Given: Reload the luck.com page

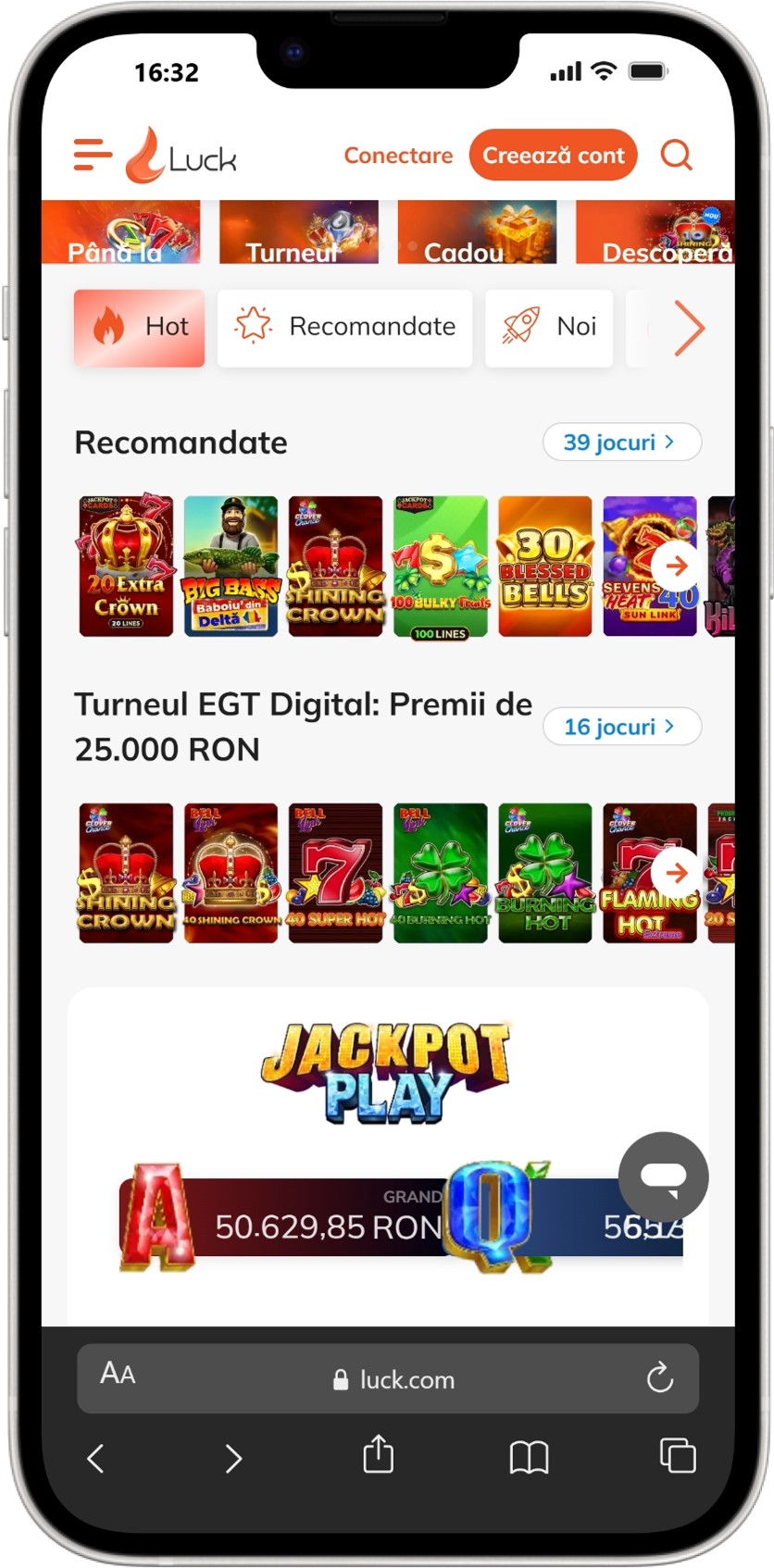Looking at the screenshot, I should 659,1379.
